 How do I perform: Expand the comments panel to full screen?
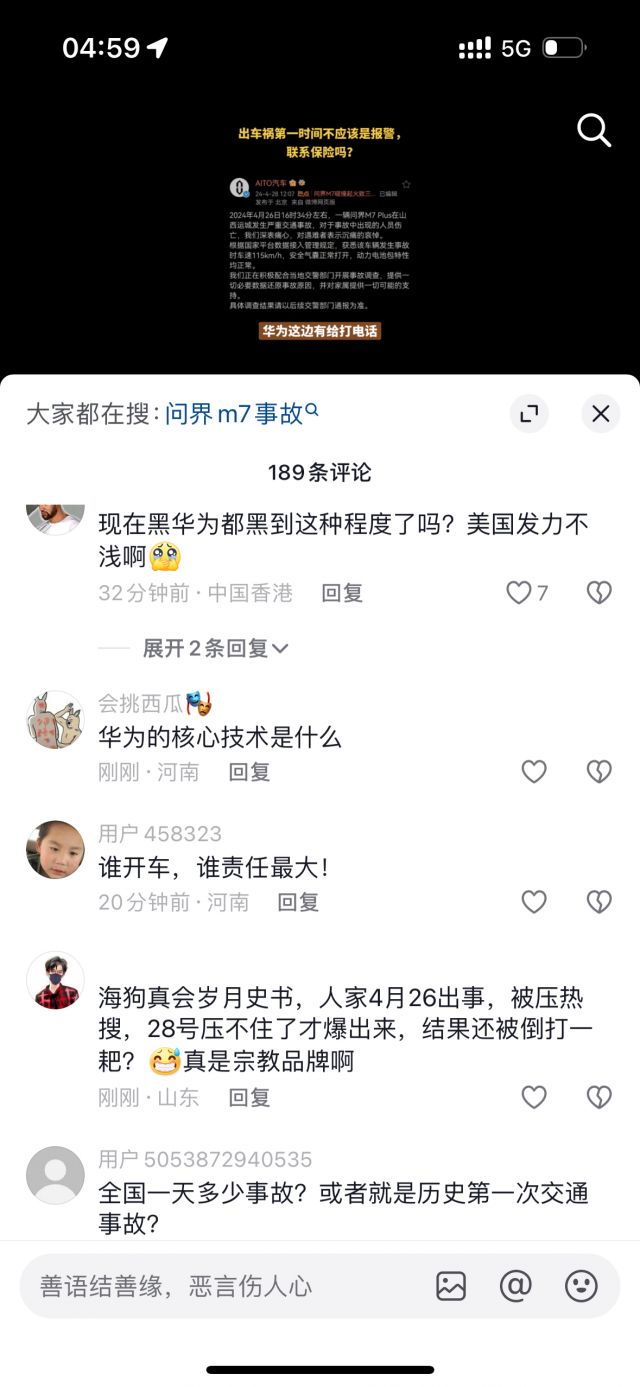tap(529, 413)
